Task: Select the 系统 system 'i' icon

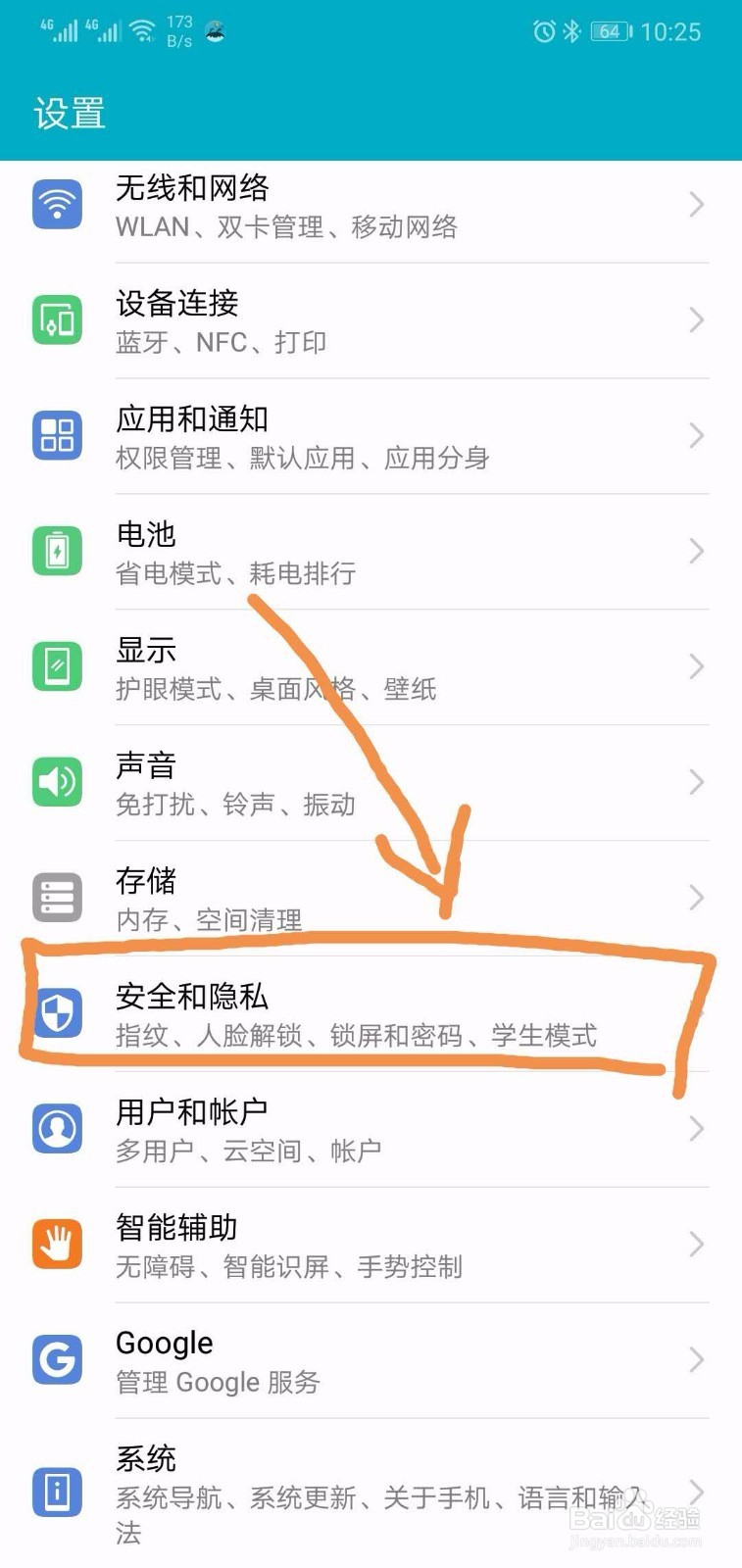Action: pyautogui.click(x=57, y=1490)
